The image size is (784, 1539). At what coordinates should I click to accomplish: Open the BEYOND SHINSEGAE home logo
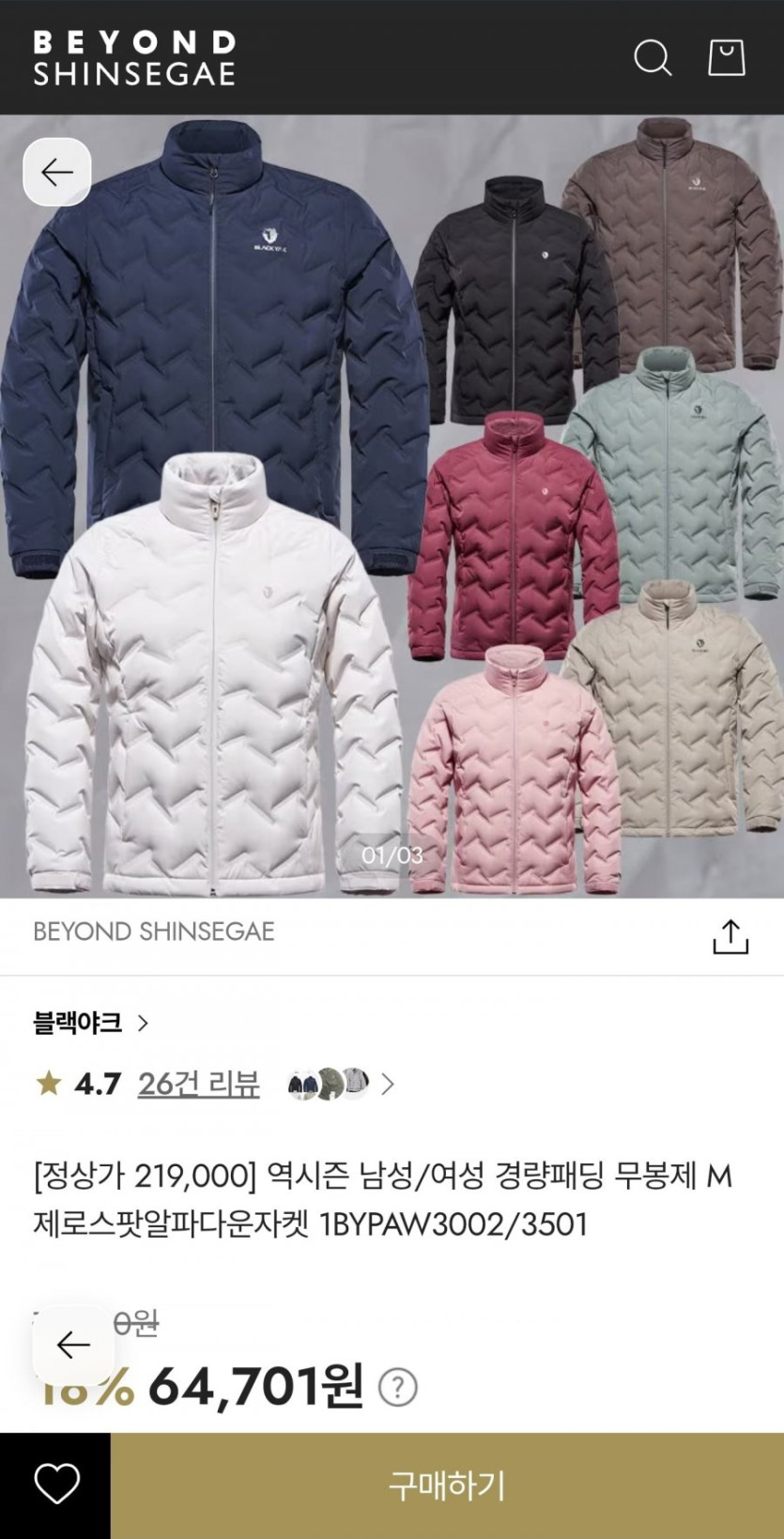pyautogui.click(x=134, y=57)
